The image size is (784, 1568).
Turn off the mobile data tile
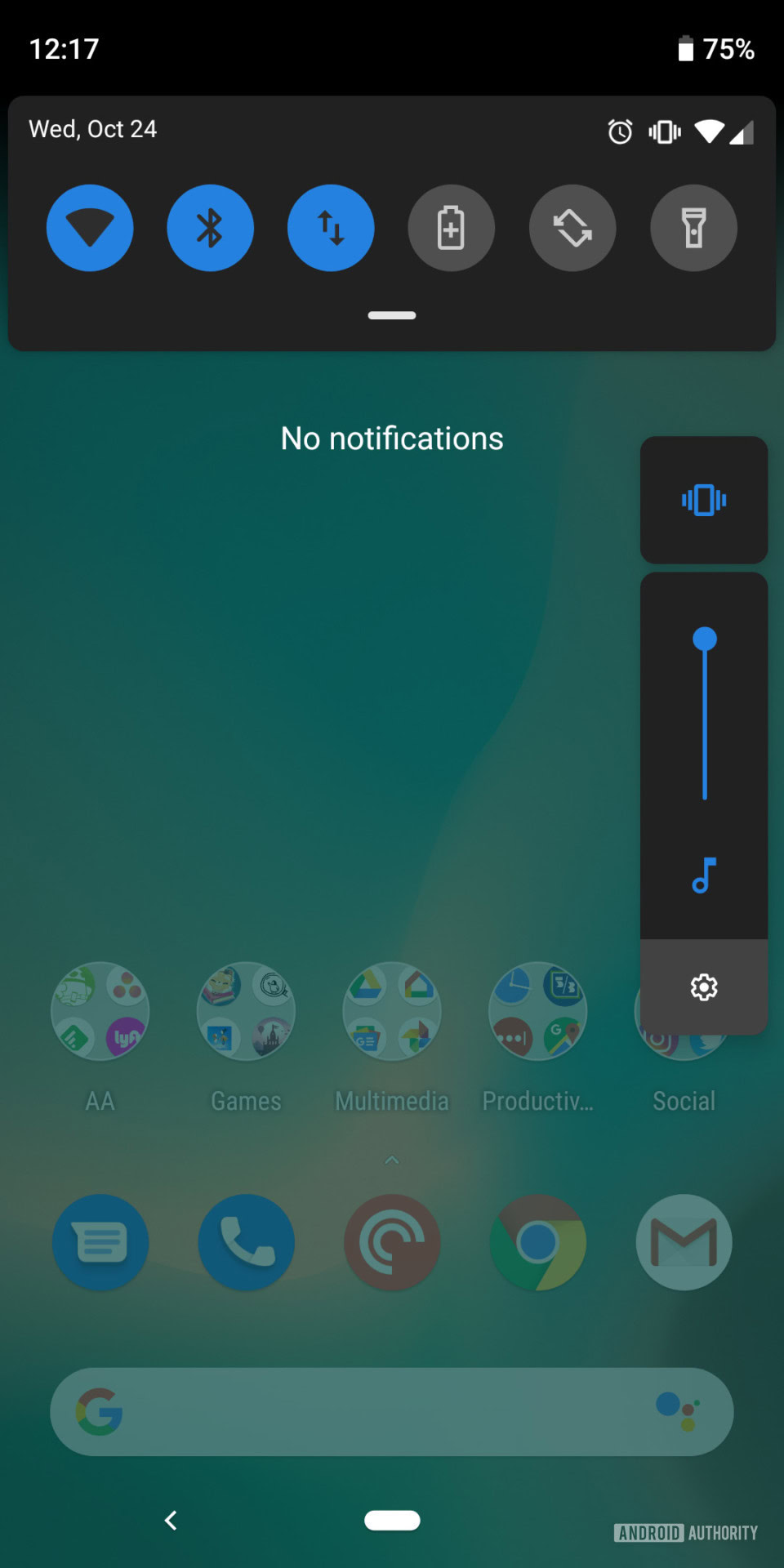[331, 228]
